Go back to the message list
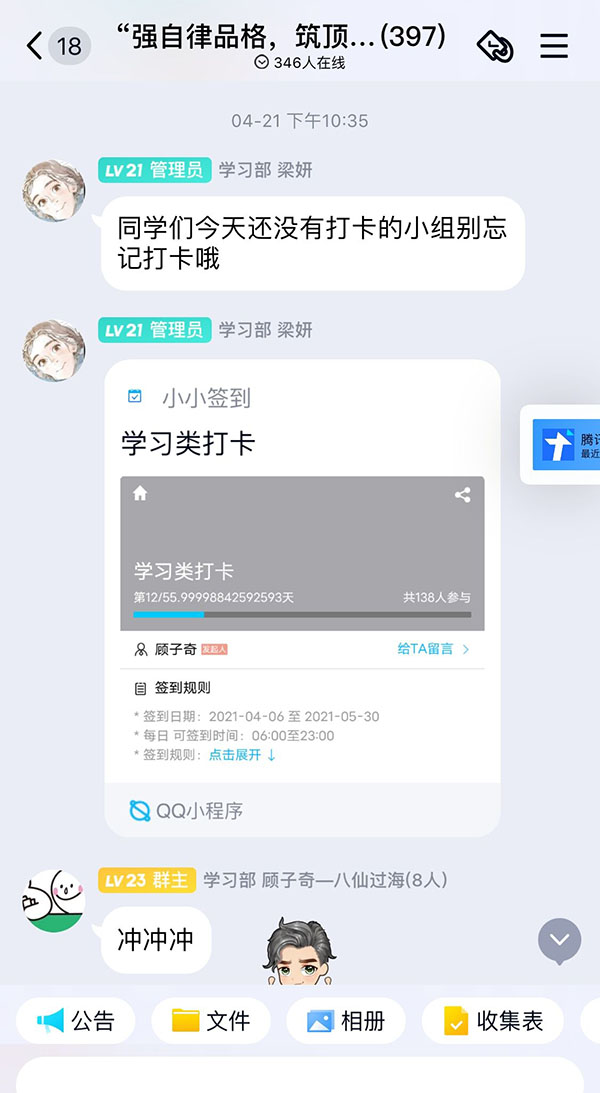600x1093 pixels. point(36,45)
